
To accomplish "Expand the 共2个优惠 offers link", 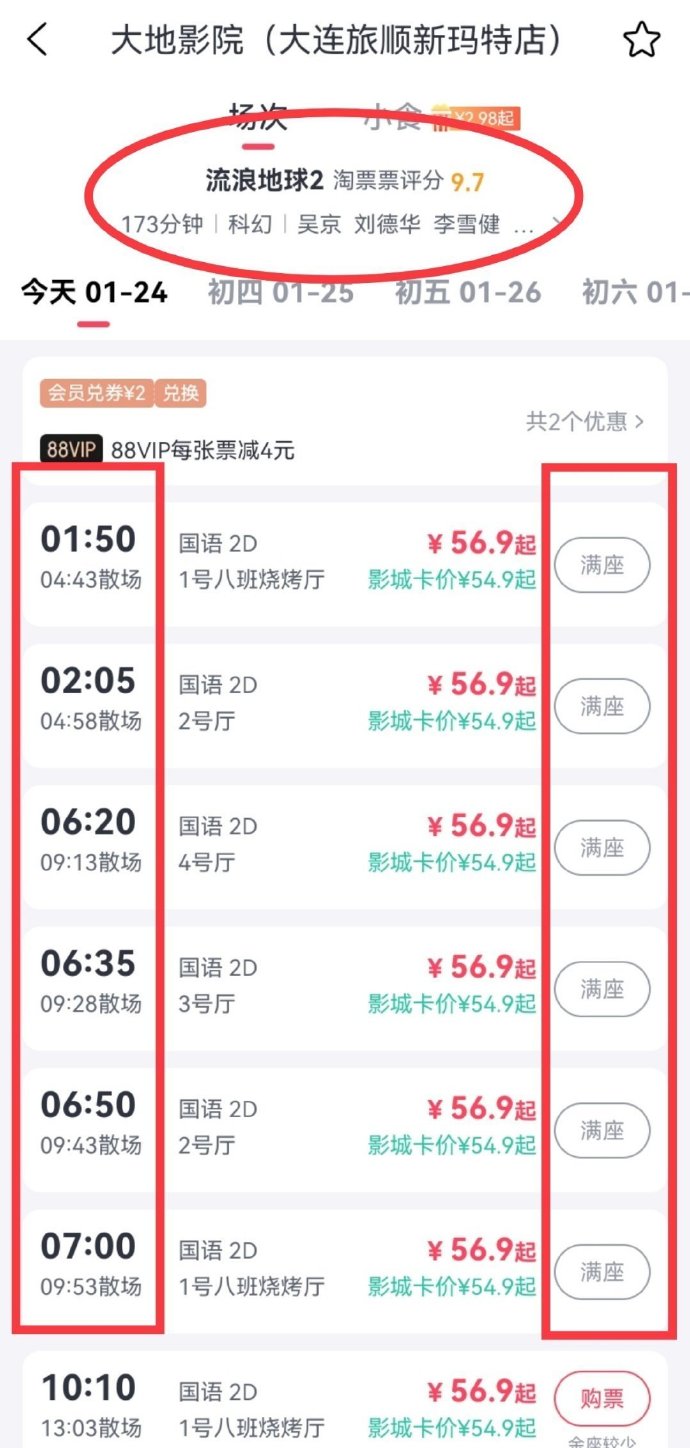I will pyautogui.click(x=585, y=421).
